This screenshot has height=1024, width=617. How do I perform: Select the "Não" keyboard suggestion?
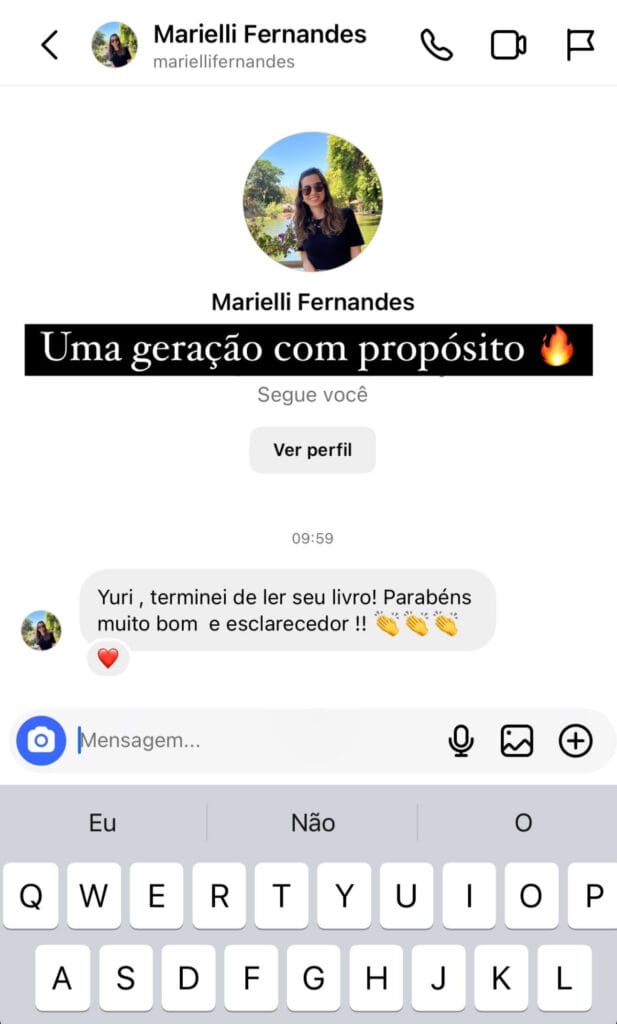[312, 823]
